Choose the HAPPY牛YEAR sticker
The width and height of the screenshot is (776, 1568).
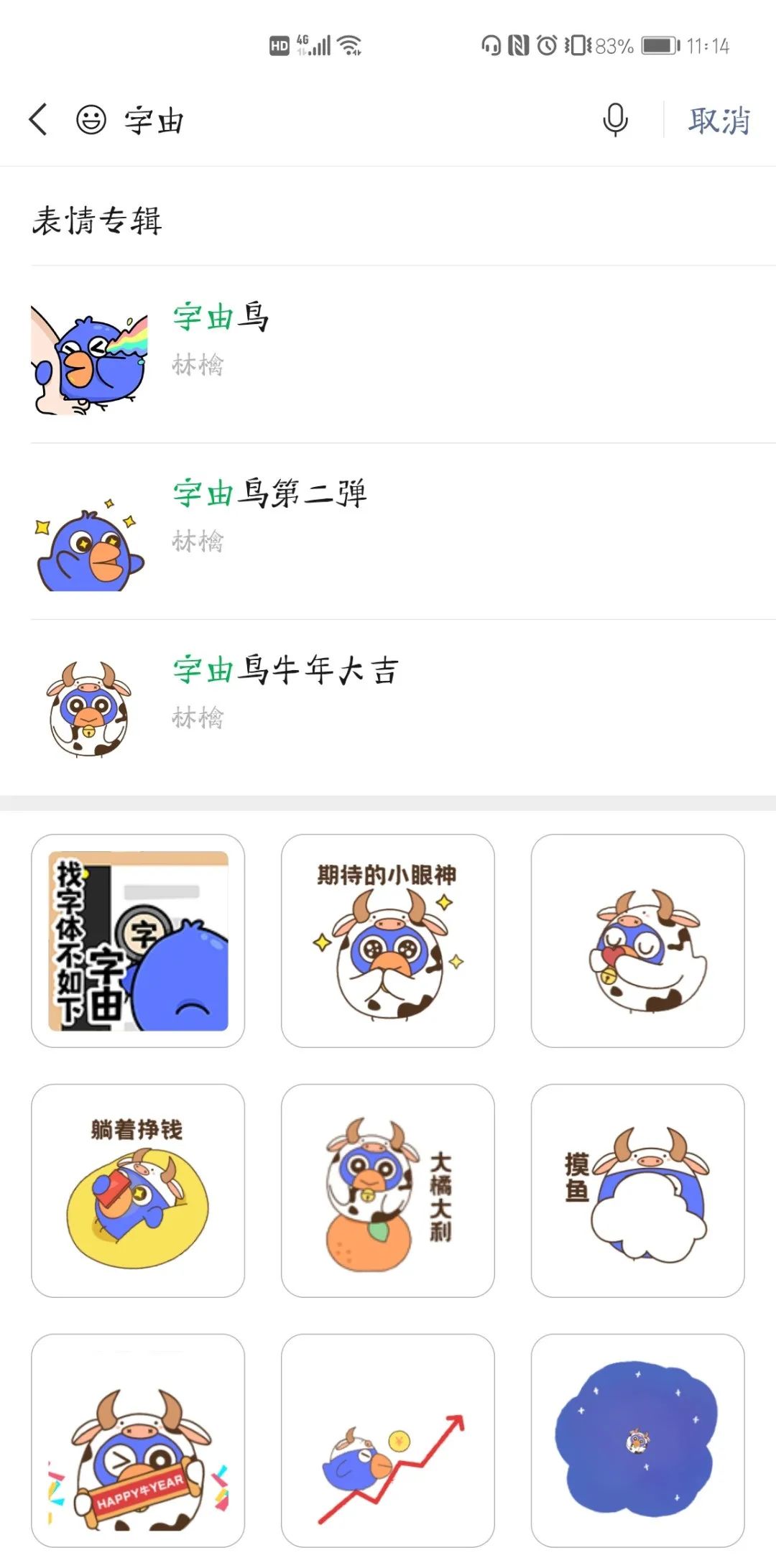click(x=138, y=1440)
